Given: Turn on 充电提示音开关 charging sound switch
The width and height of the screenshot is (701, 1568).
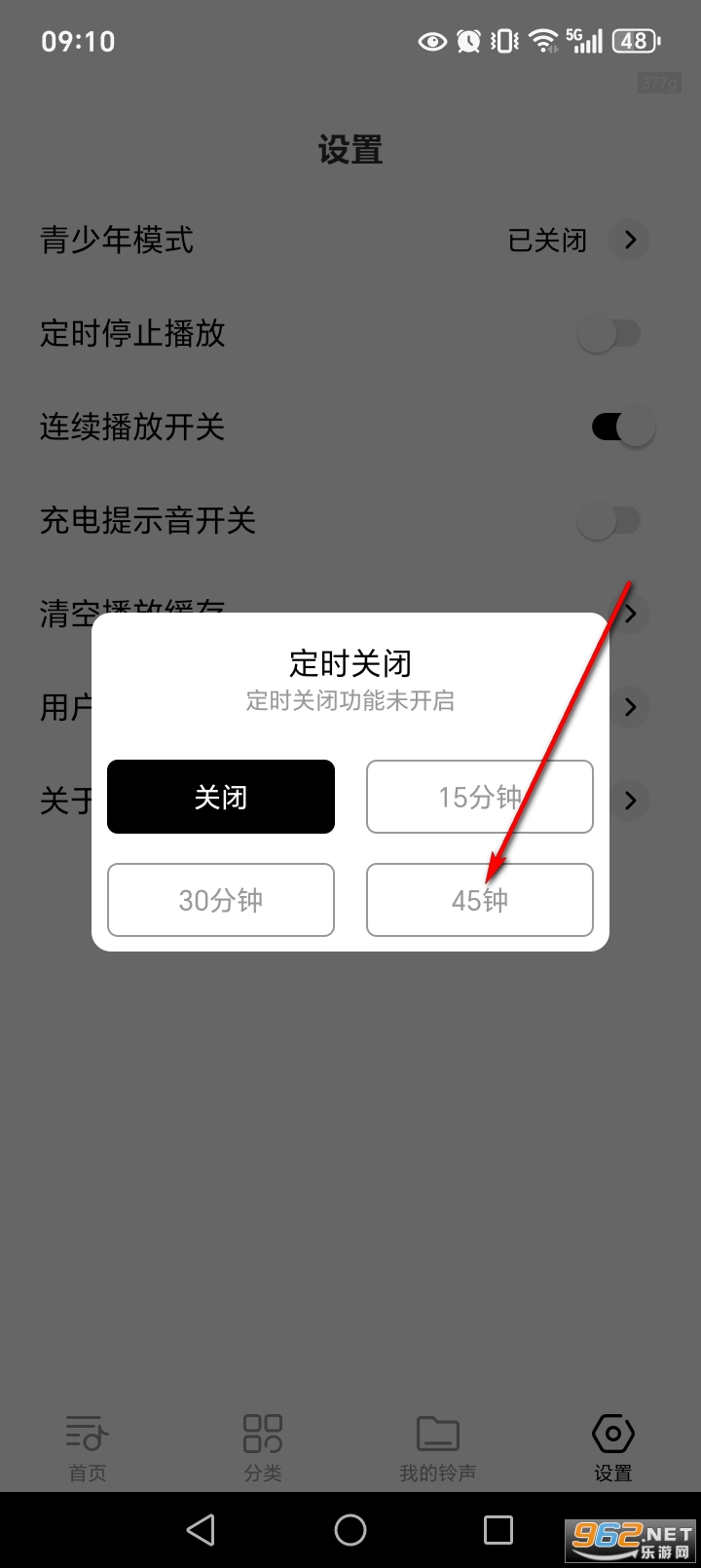Looking at the screenshot, I should coord(611,520).
